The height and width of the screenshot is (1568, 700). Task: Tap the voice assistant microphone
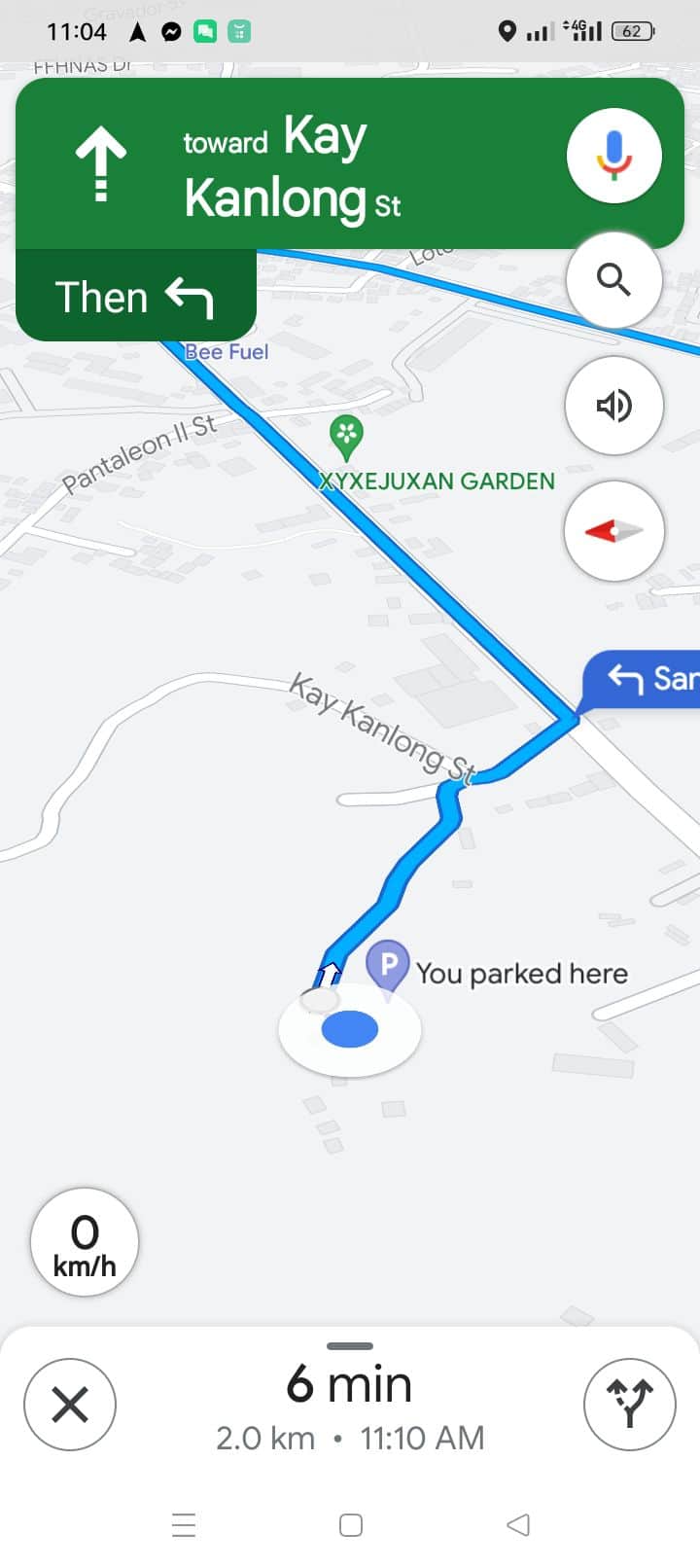click(613, 156)
